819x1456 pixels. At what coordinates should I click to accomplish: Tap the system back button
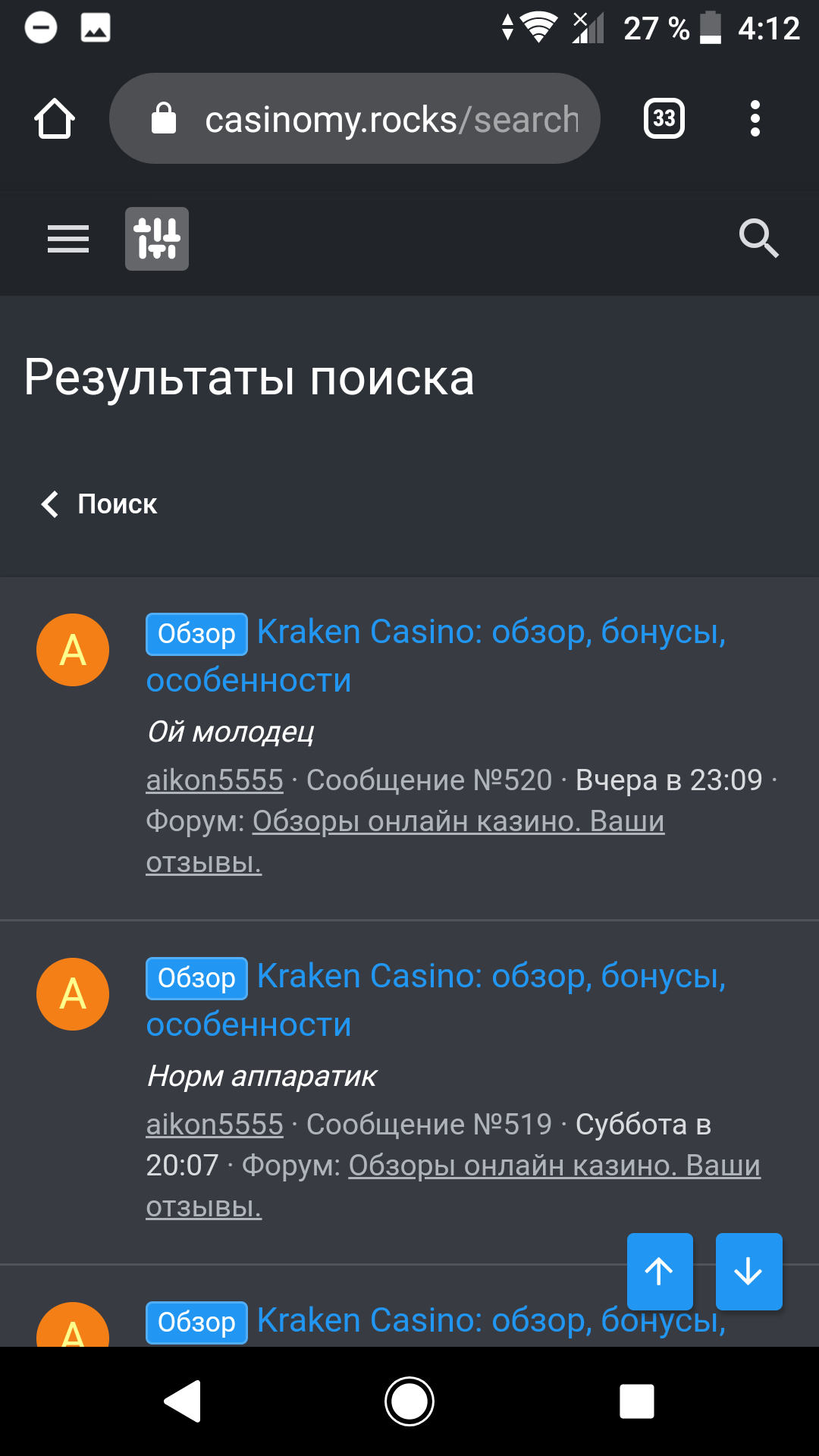point(183,1401)
